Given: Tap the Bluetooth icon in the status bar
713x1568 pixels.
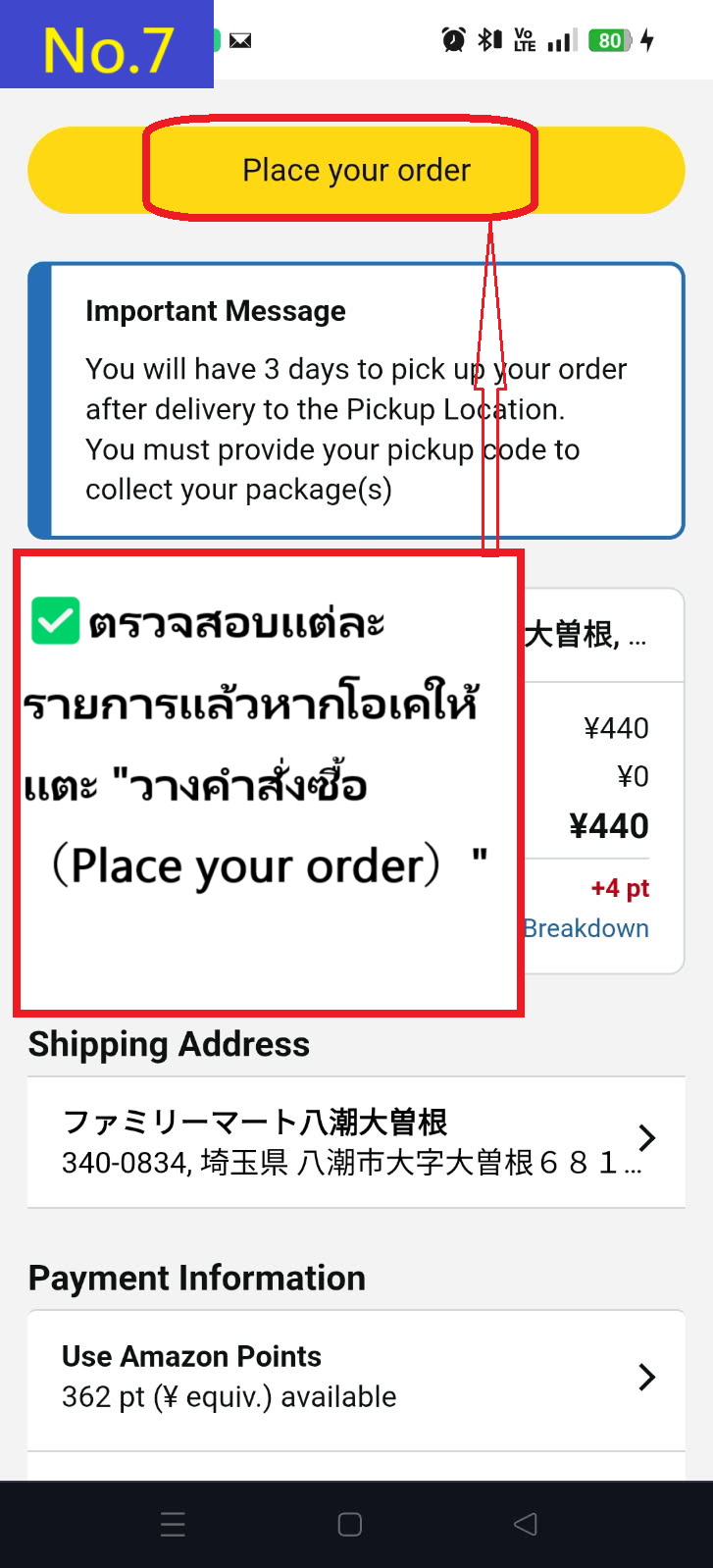Looking at the screenshot, I should 486,40.
